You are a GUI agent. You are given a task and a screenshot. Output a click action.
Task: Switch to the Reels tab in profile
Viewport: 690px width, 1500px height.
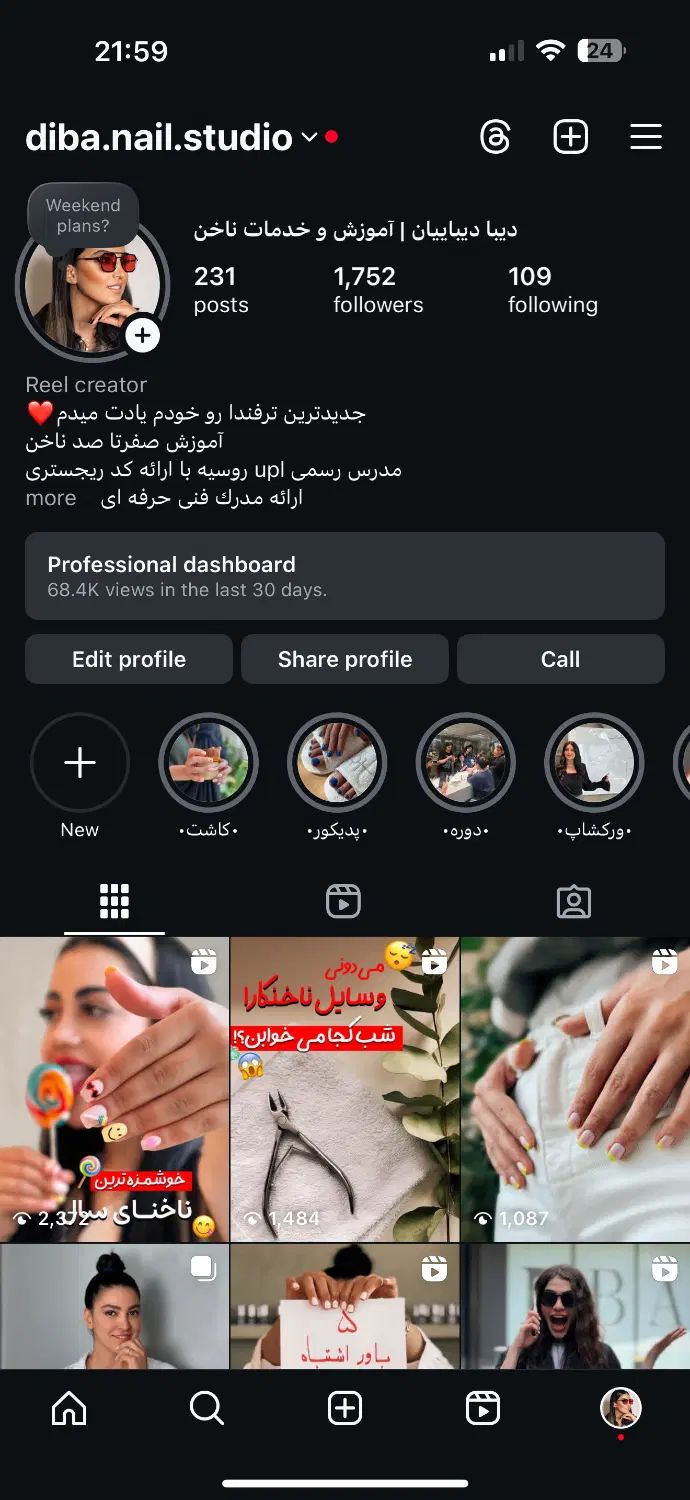343,902
